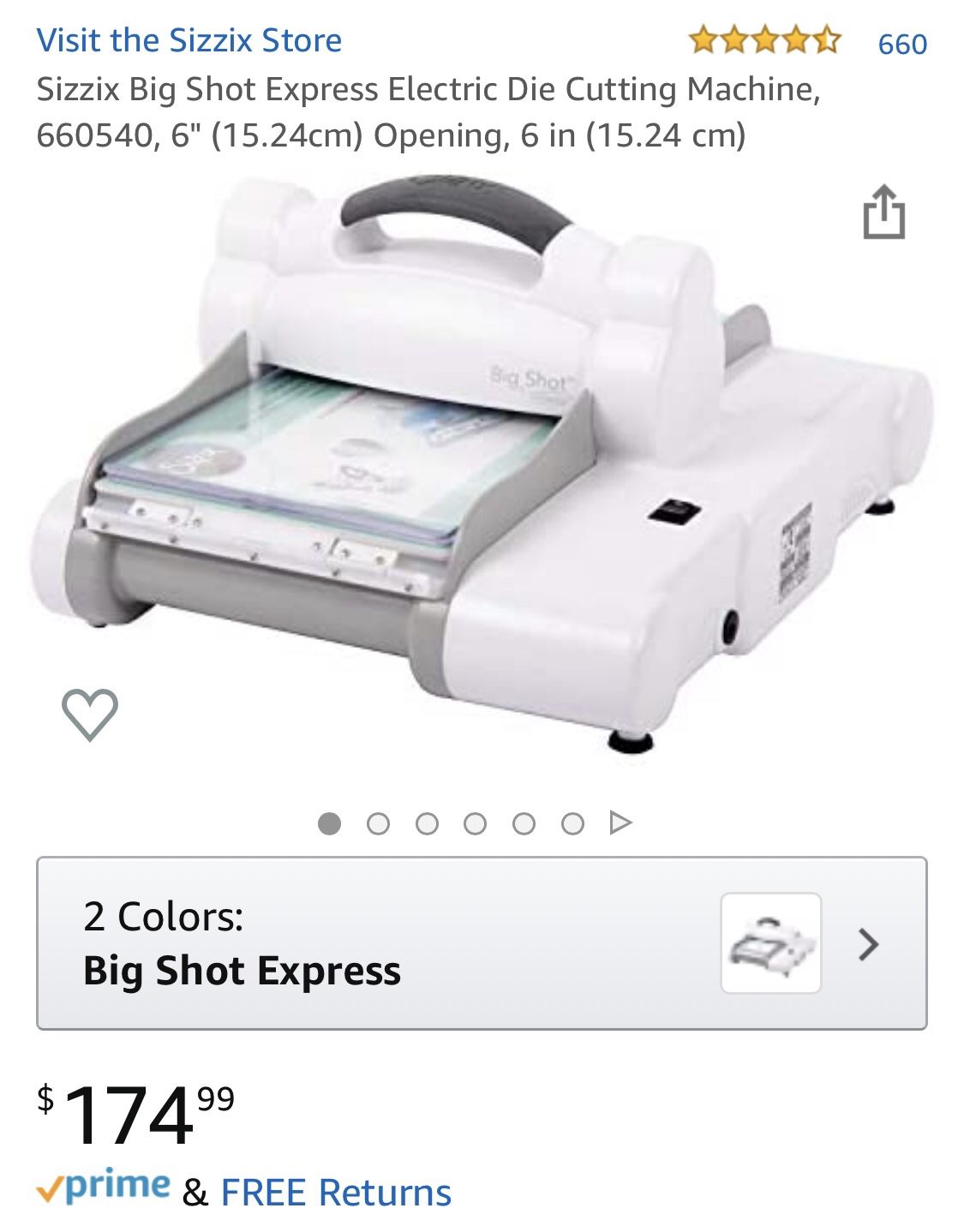The image size is (964, 1232).
Task: Select the fourth carousel dot
Action: 472,821
